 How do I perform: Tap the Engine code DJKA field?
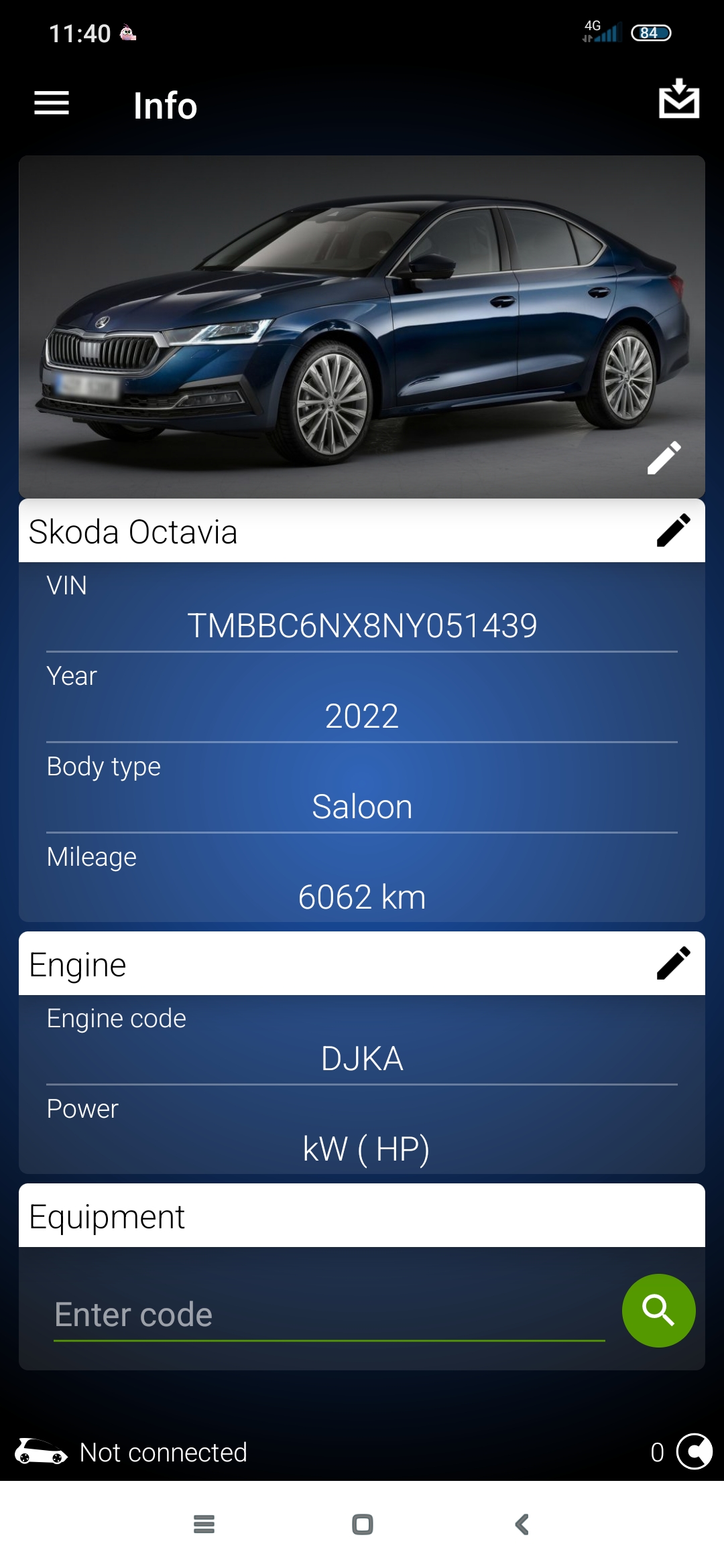coord(362,1058)
